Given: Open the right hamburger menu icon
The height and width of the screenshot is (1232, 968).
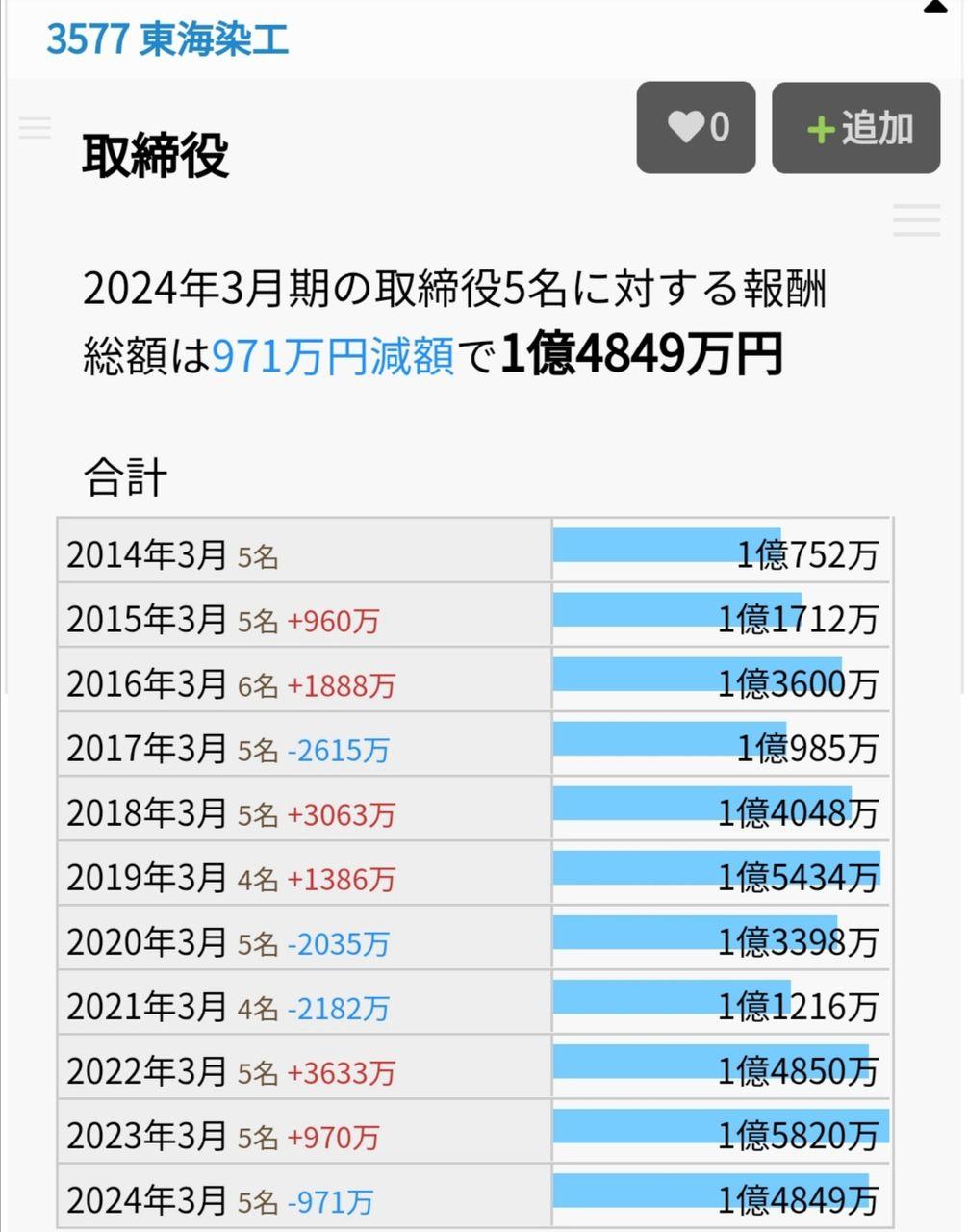Looking at the screenshot, I should point(916,220).
